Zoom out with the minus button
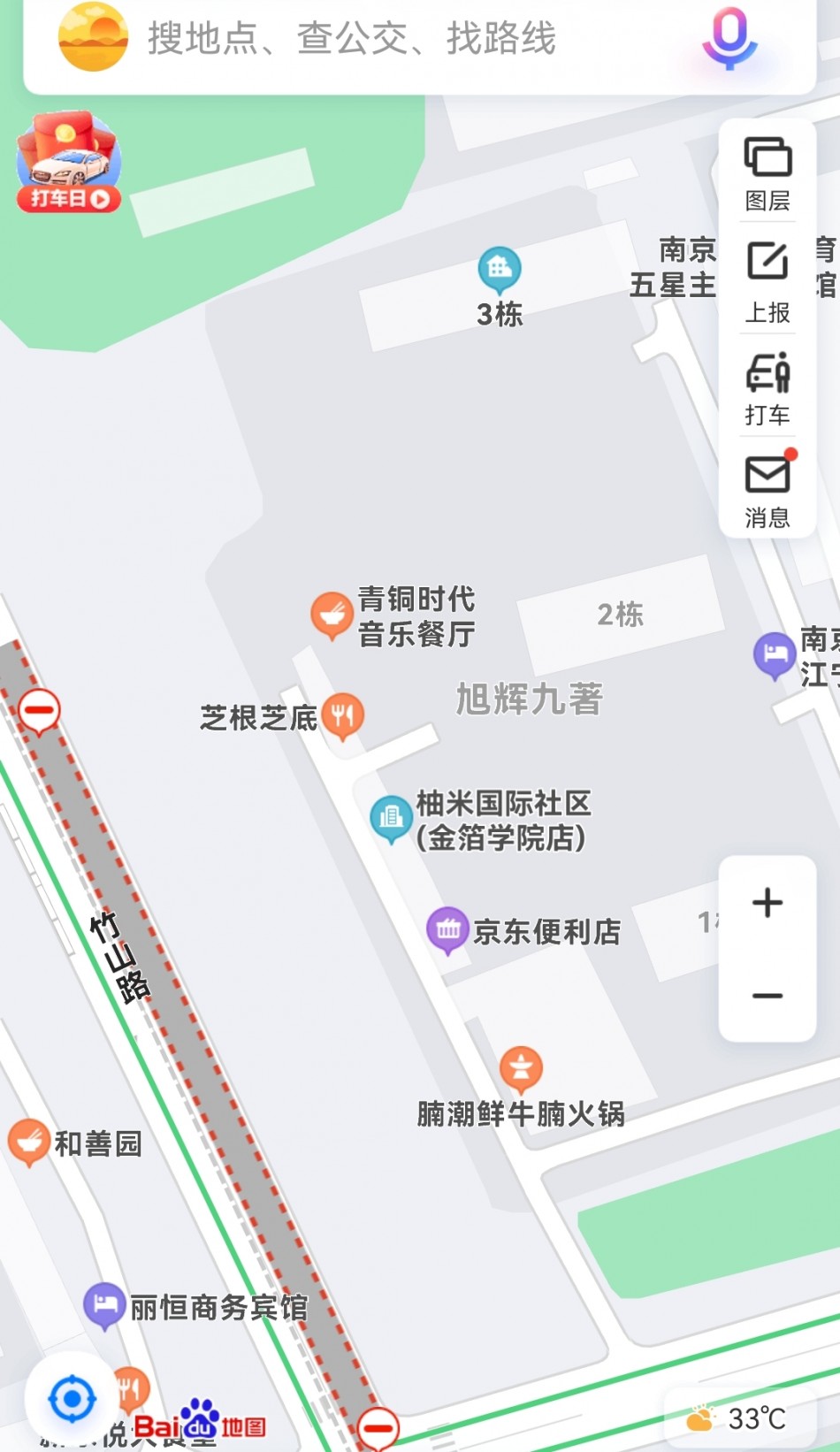 click(767, 996)
